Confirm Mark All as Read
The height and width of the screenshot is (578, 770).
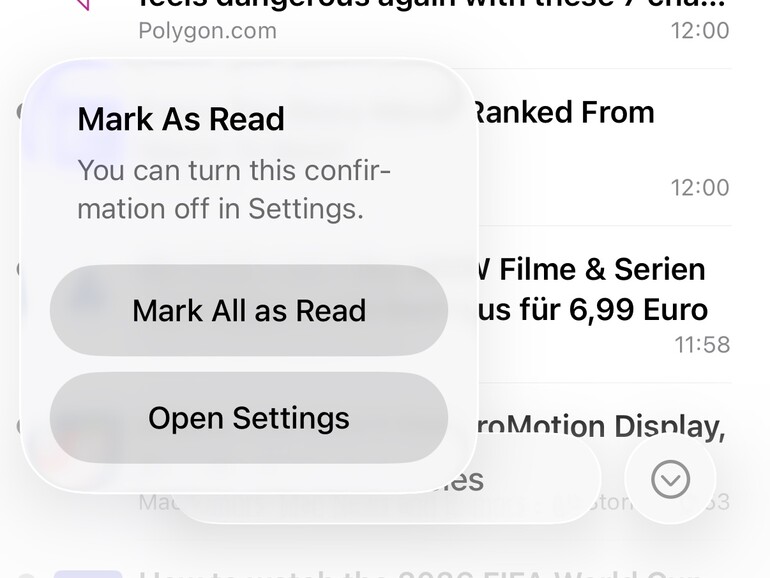[x=249, y=310]
